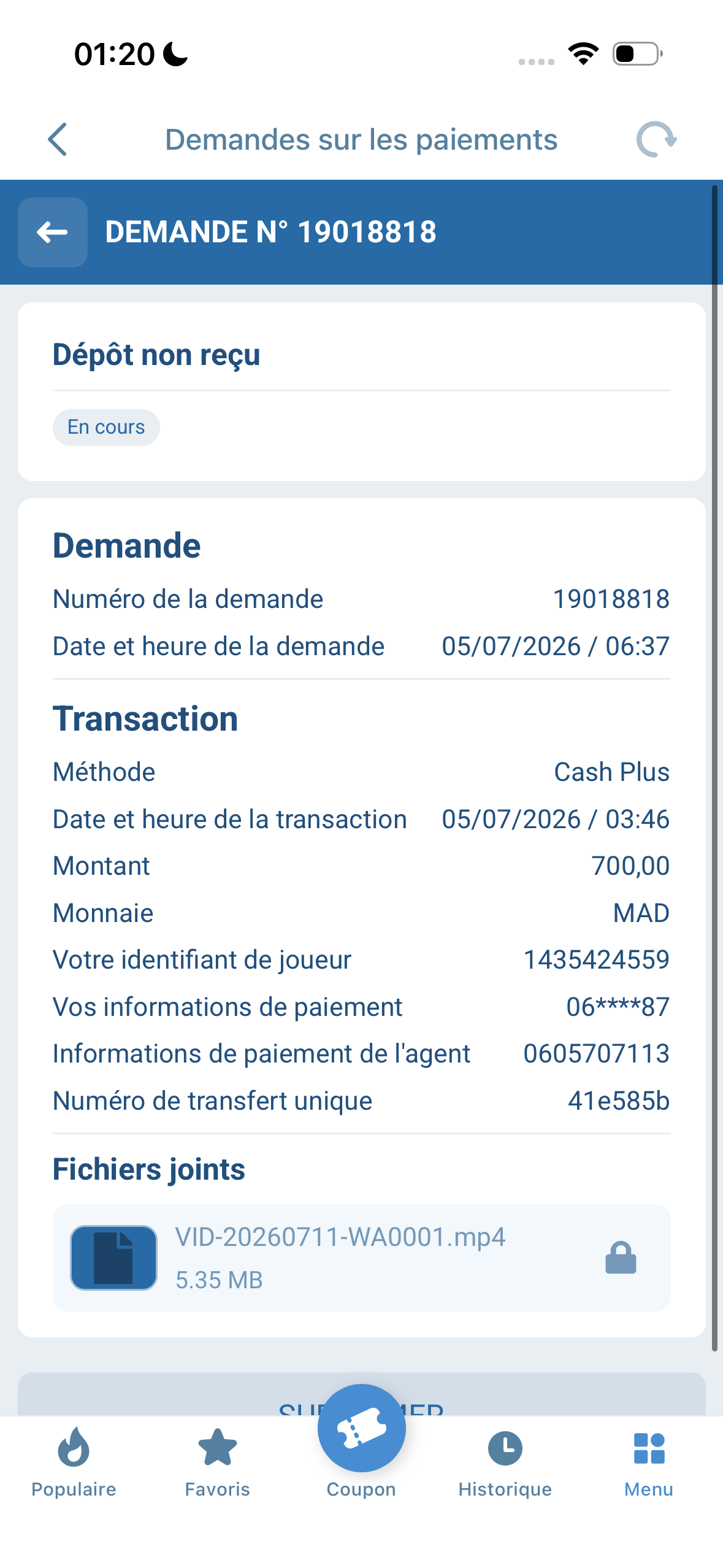Go back from Demandes sur les paiements
Screen dimensions: 723x1568
58,140
